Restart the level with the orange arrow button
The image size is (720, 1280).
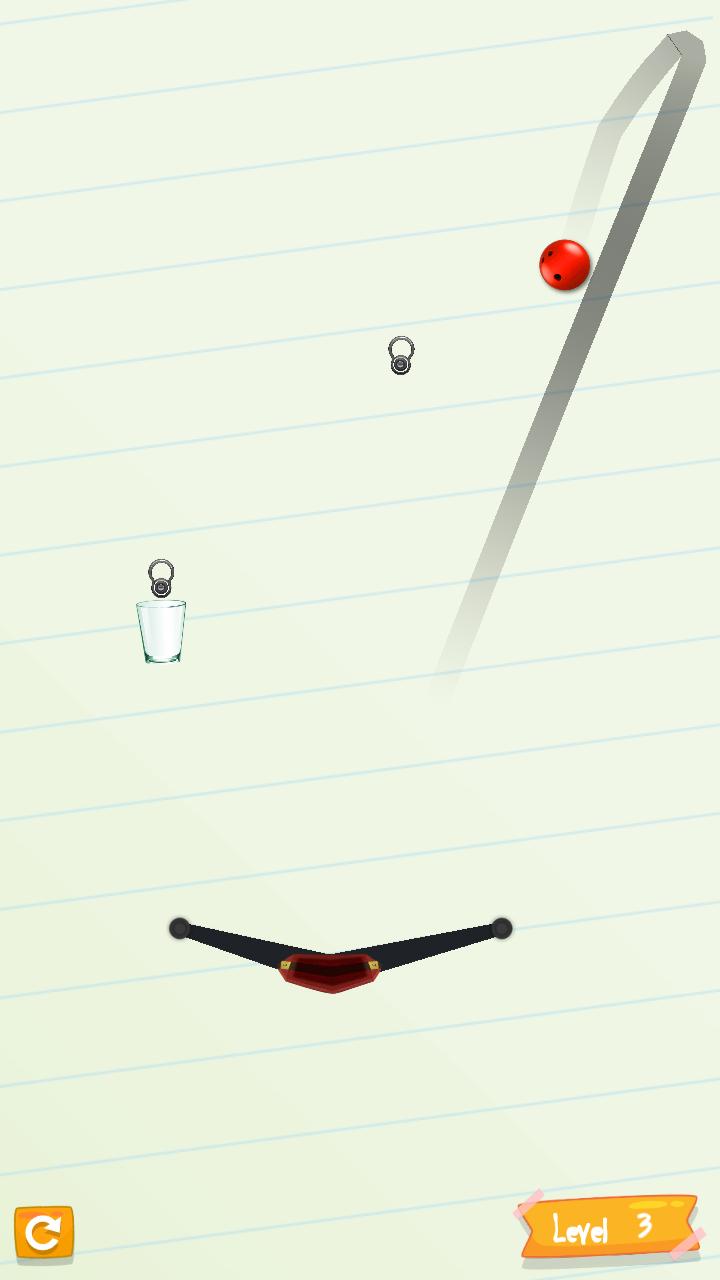click(x=43, y=1232)
